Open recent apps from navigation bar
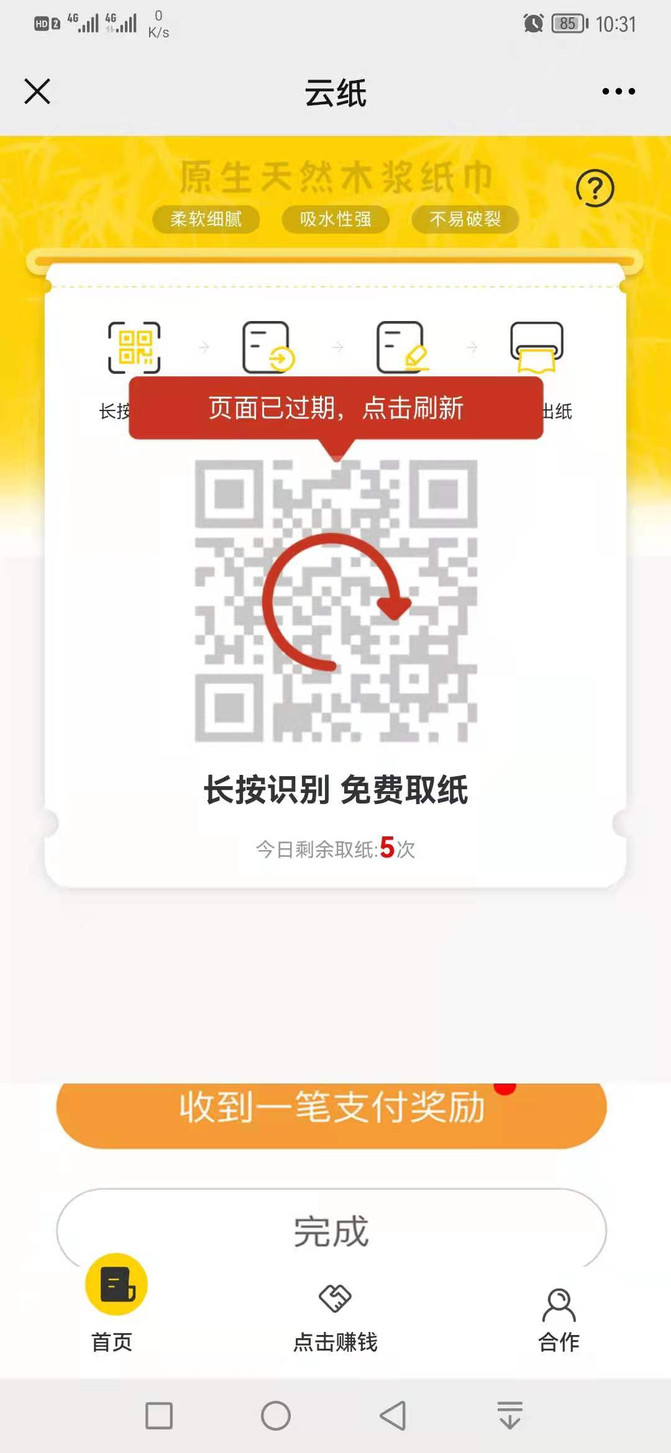 [159, 1415]
